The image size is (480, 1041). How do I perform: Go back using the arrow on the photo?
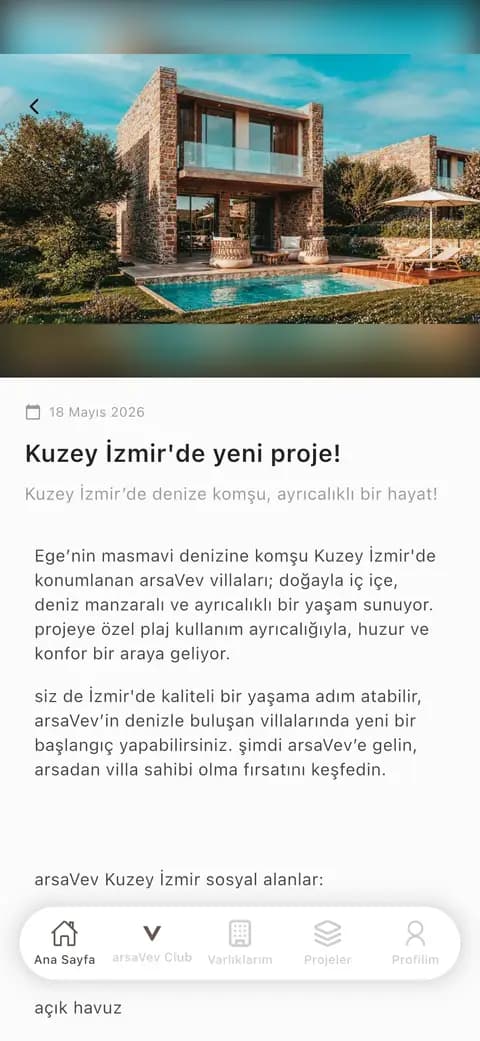click(x=35, y=106)
